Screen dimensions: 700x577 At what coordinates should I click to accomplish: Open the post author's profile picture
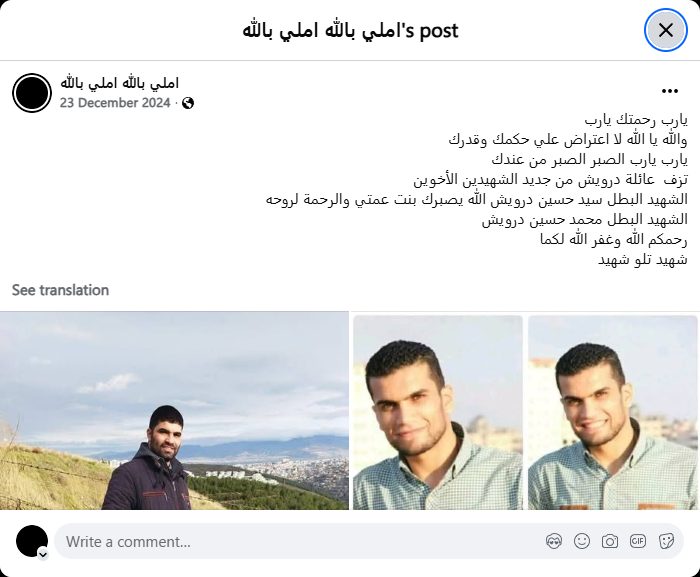click(32, 93)
